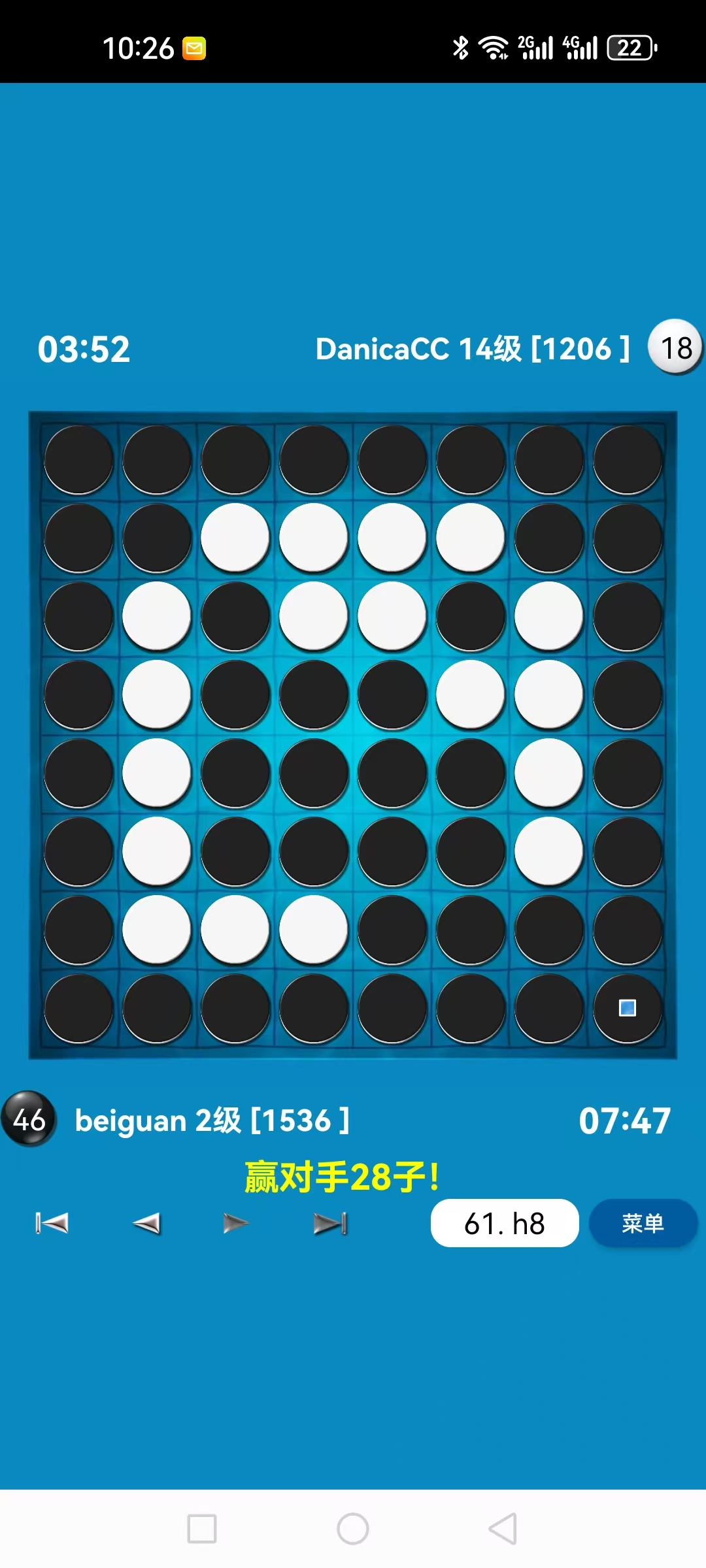
Task: Select player name beiguan 2级
Action: (x=212, y=1119)
